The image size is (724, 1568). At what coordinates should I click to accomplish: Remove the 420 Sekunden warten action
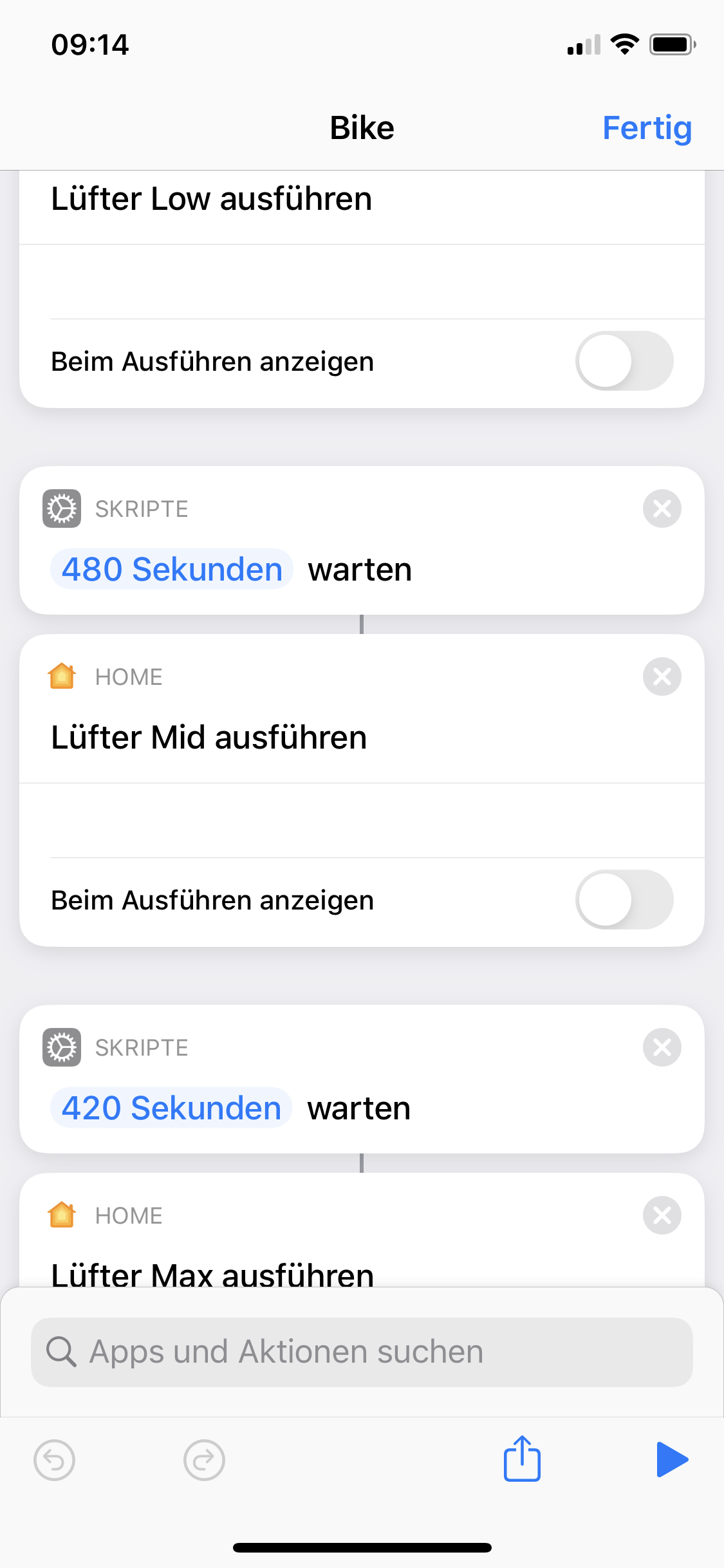click(x=662, y=1047)
